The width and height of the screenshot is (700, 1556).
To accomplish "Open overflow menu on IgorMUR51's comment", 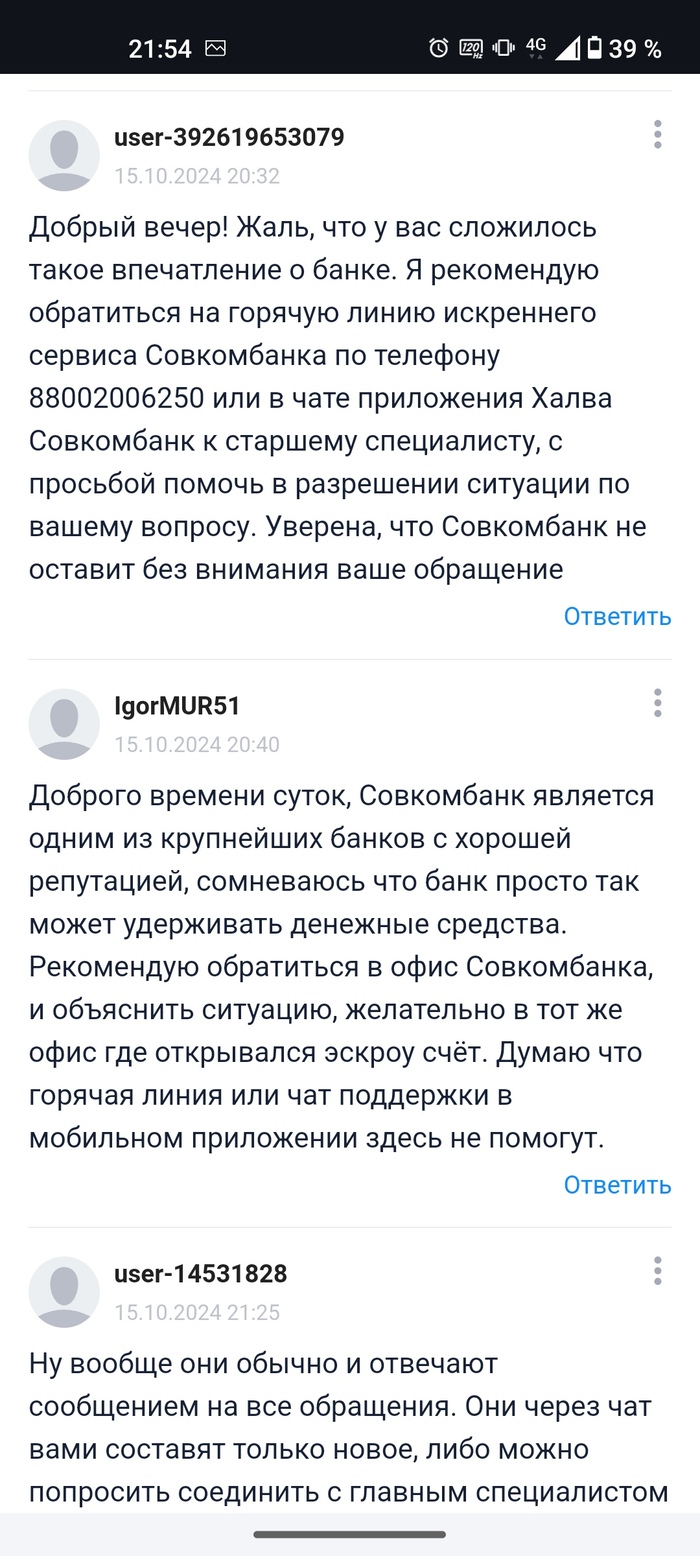I will click(x=657, y=703).
